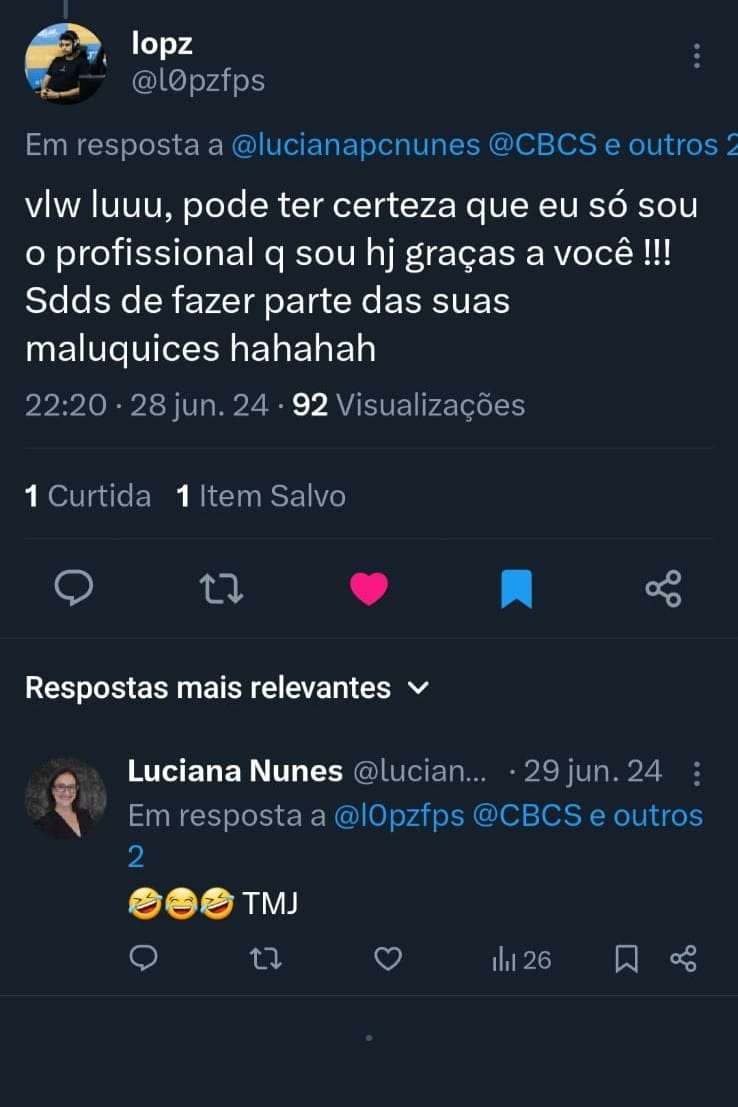Open the overflow menu on Luciana Nunes' reply
Viewport: 738px width, 1107px height.
(697, 773)
